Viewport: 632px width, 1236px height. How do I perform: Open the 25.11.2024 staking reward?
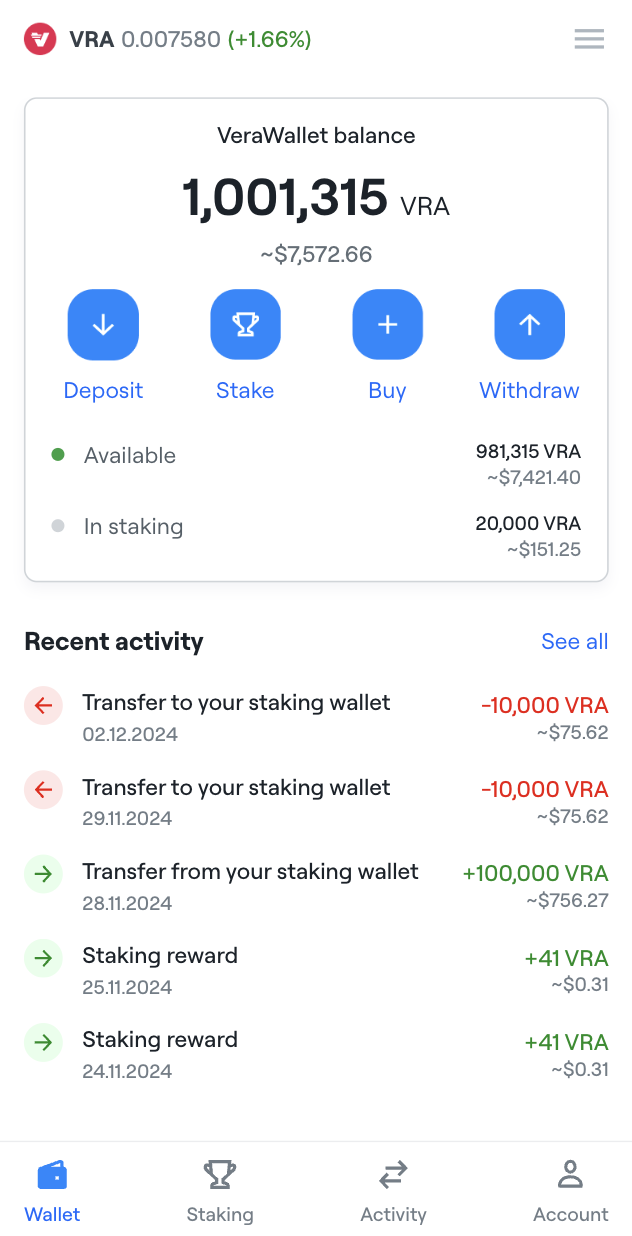316,970
